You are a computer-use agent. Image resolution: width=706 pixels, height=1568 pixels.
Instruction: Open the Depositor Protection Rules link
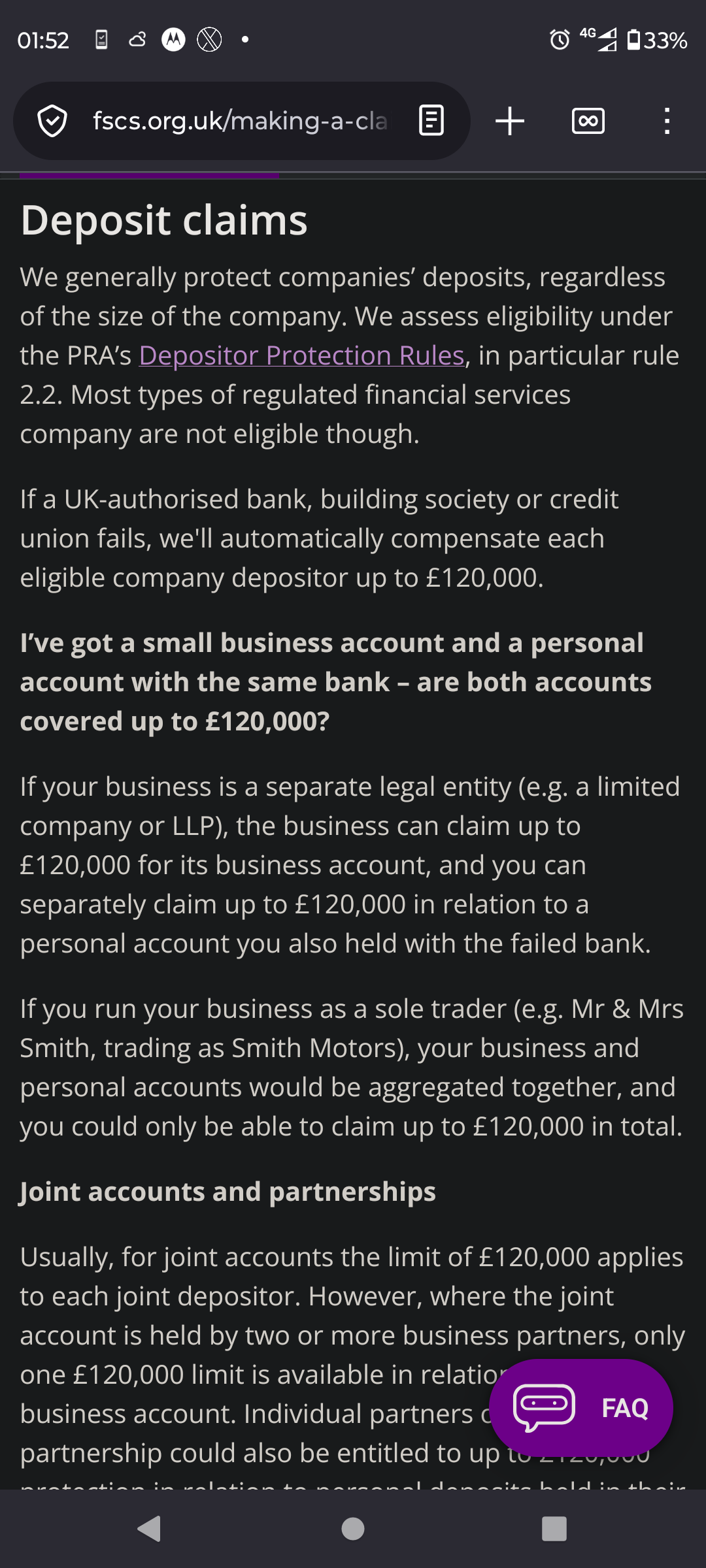click(301, 355)
